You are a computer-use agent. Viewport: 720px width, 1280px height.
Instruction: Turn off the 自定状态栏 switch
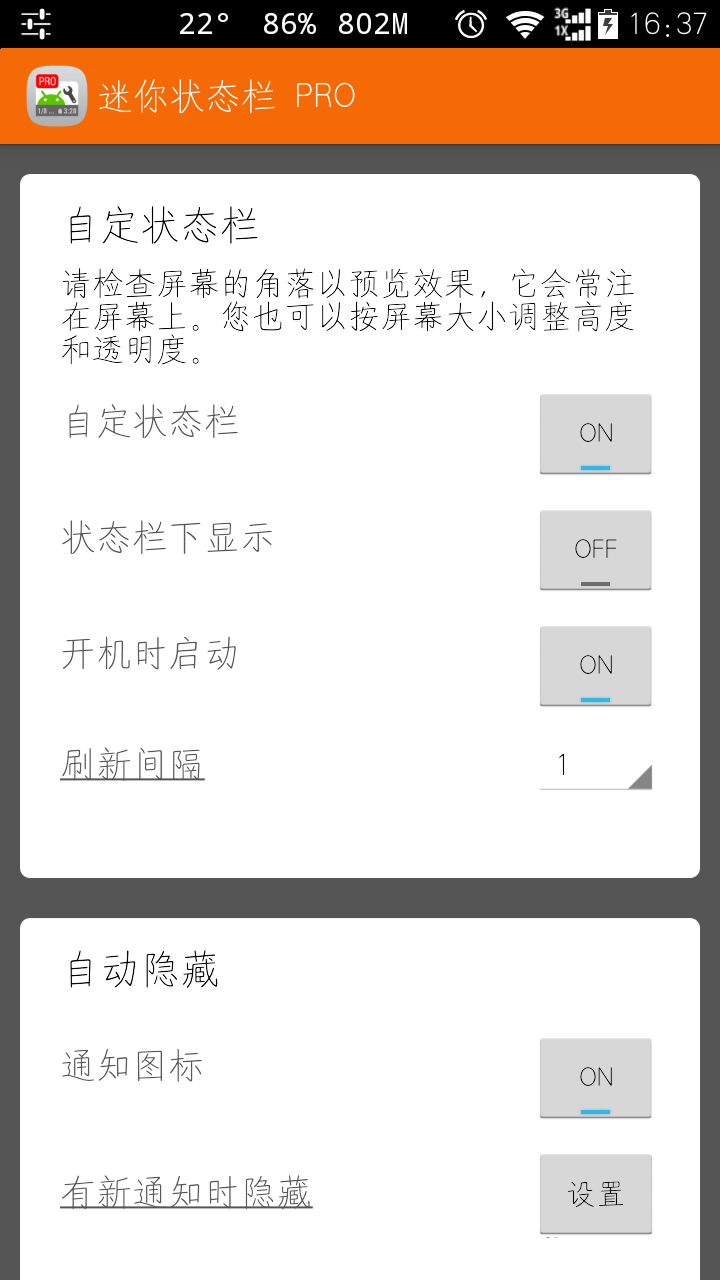point(595,433)
